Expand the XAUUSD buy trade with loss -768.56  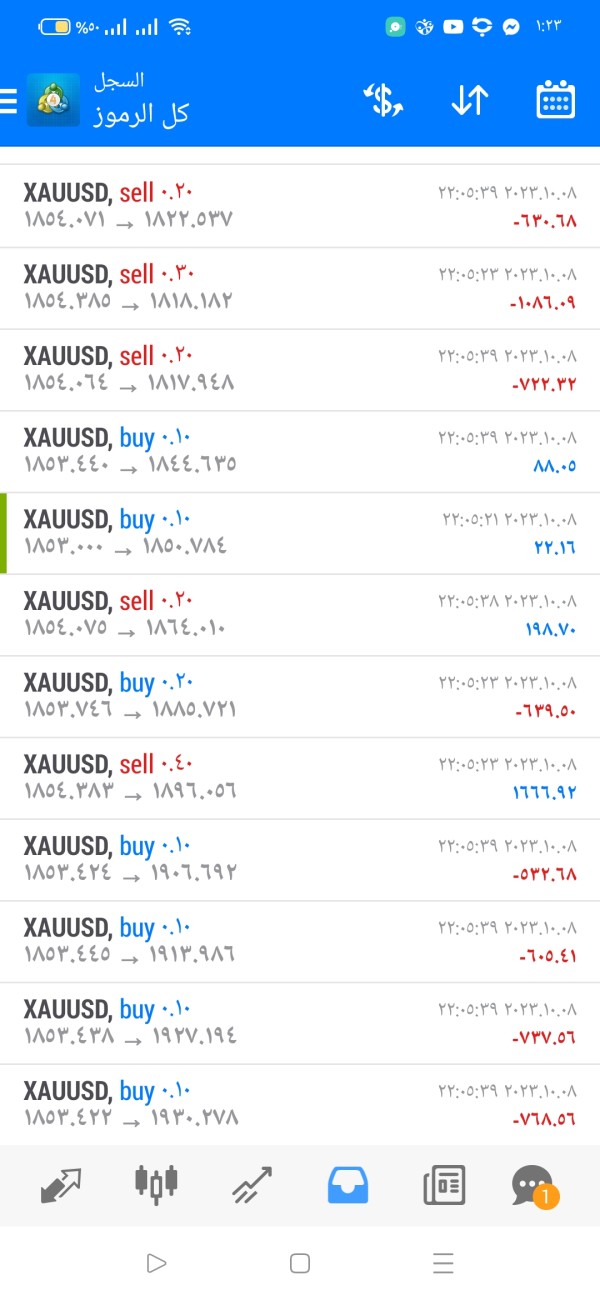(x=300, y=1105)
